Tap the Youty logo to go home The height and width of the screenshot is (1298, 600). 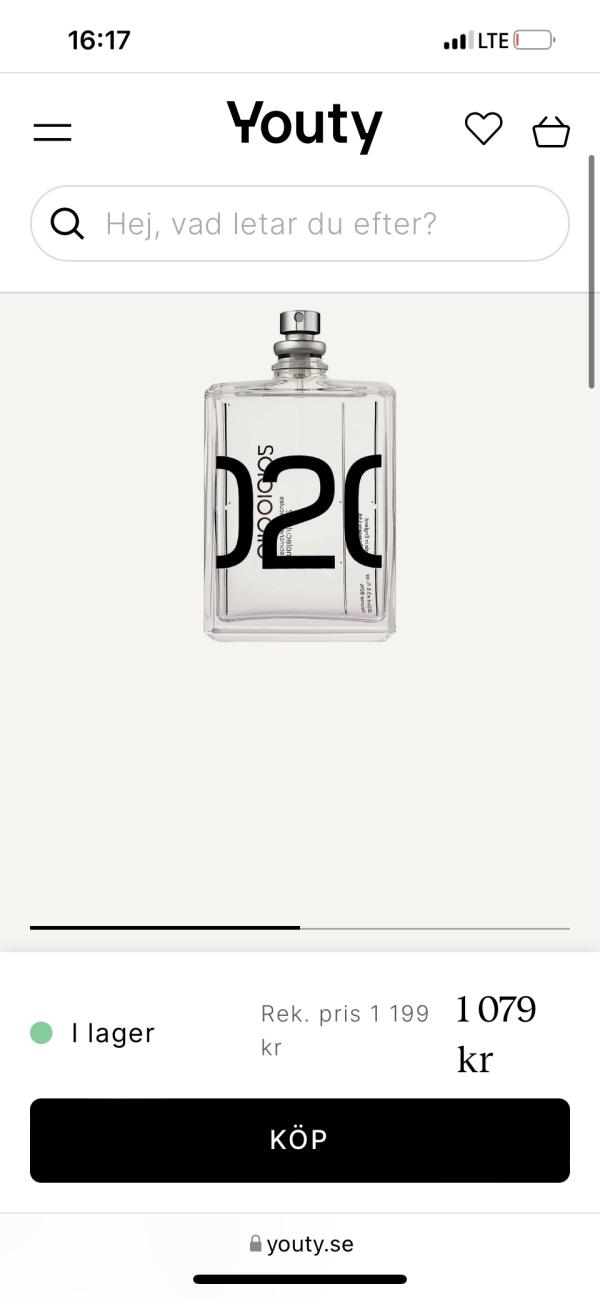tap(305, 127)
